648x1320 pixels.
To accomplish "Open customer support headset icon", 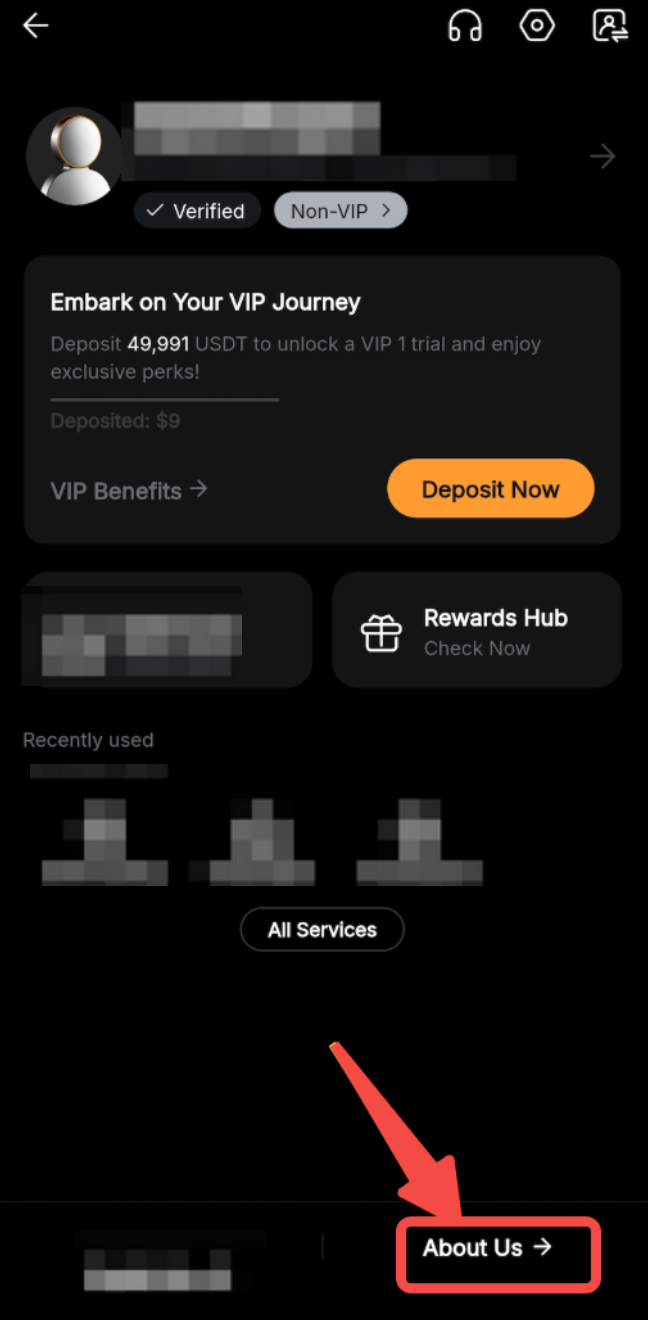I will pyautogui.click(x=465, y=27).
